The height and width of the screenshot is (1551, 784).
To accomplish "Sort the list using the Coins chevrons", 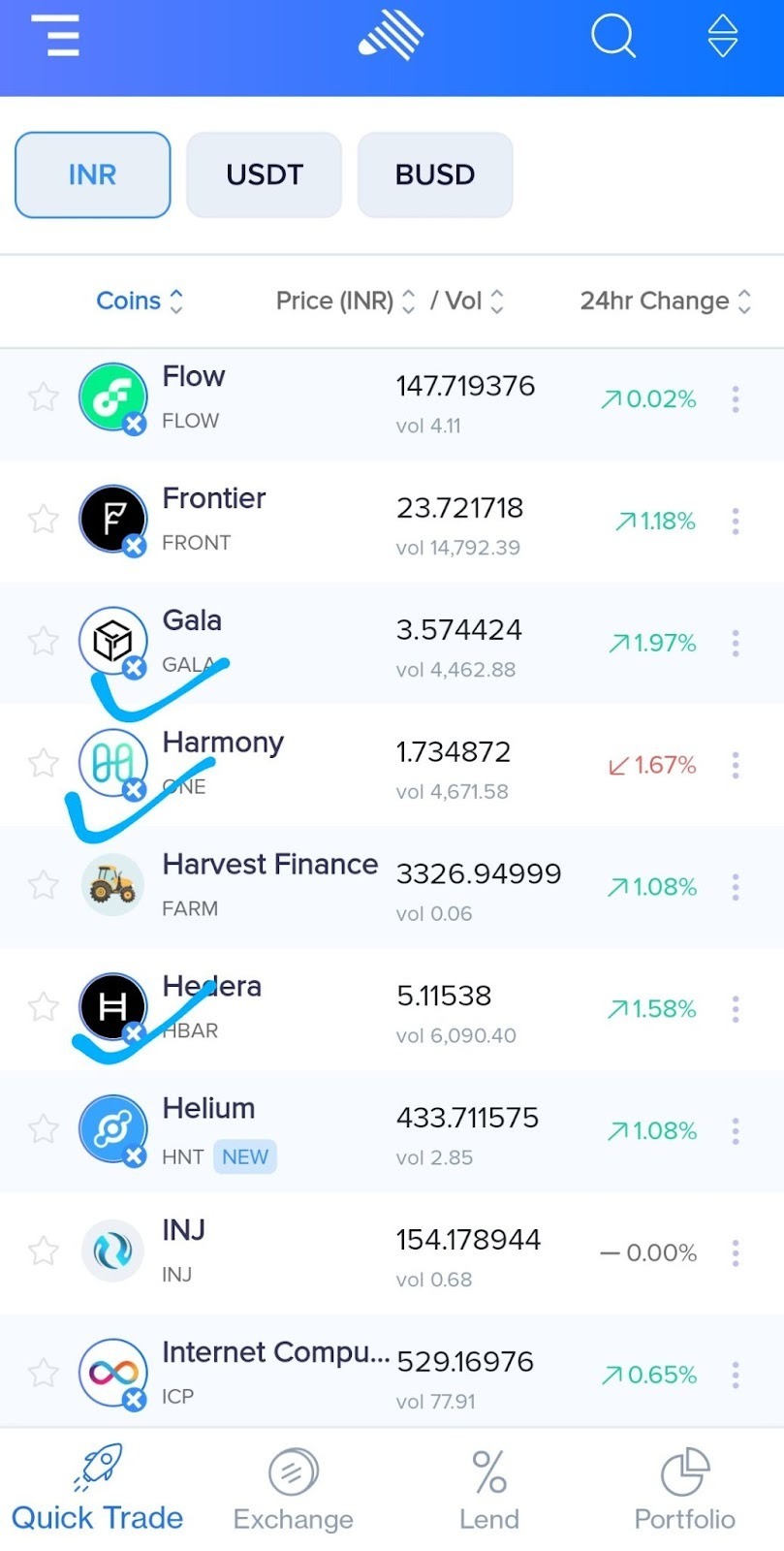I will 174,301.
